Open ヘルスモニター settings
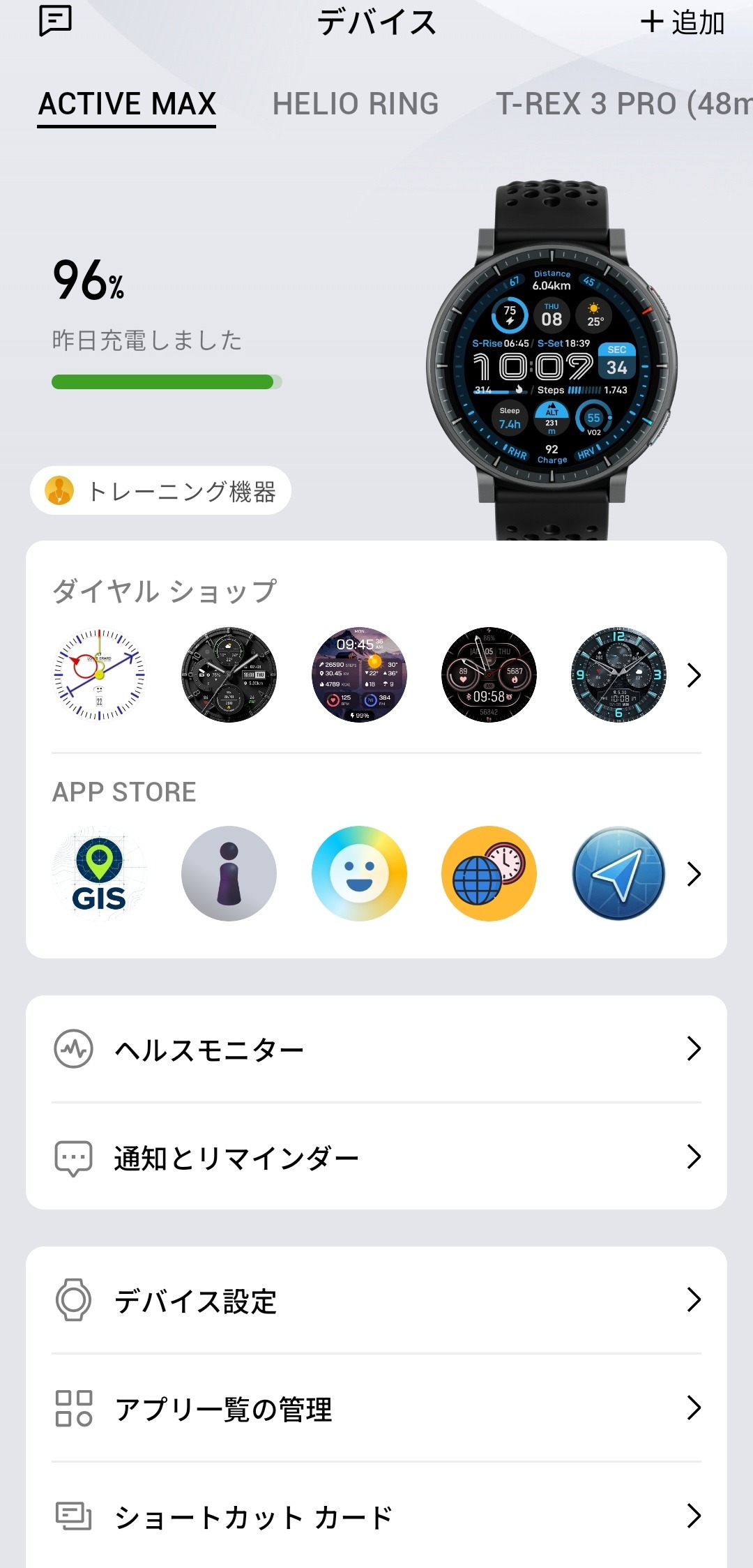Image resolution: width=753 pixels, height=1568 pixels. [376, 1048]
